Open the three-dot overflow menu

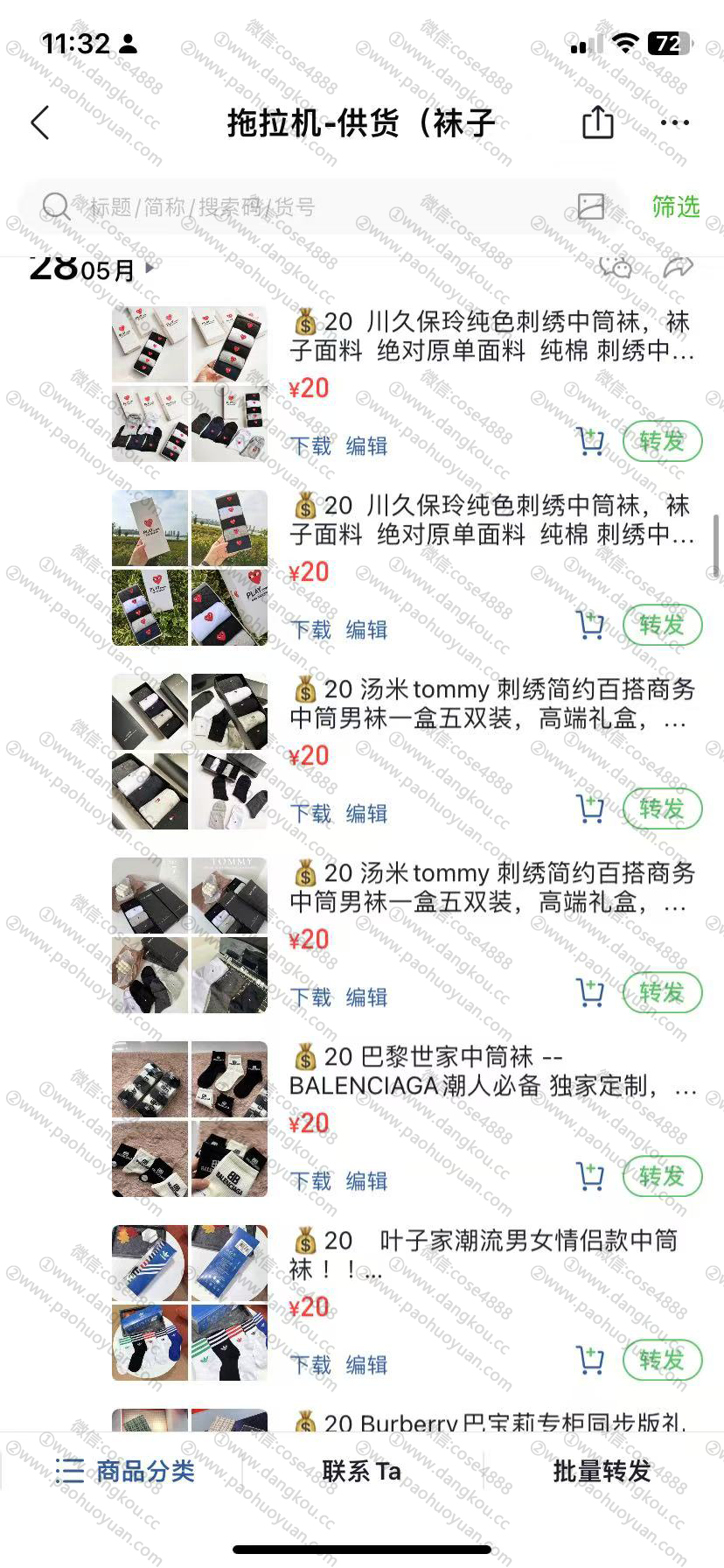point(674,122)
